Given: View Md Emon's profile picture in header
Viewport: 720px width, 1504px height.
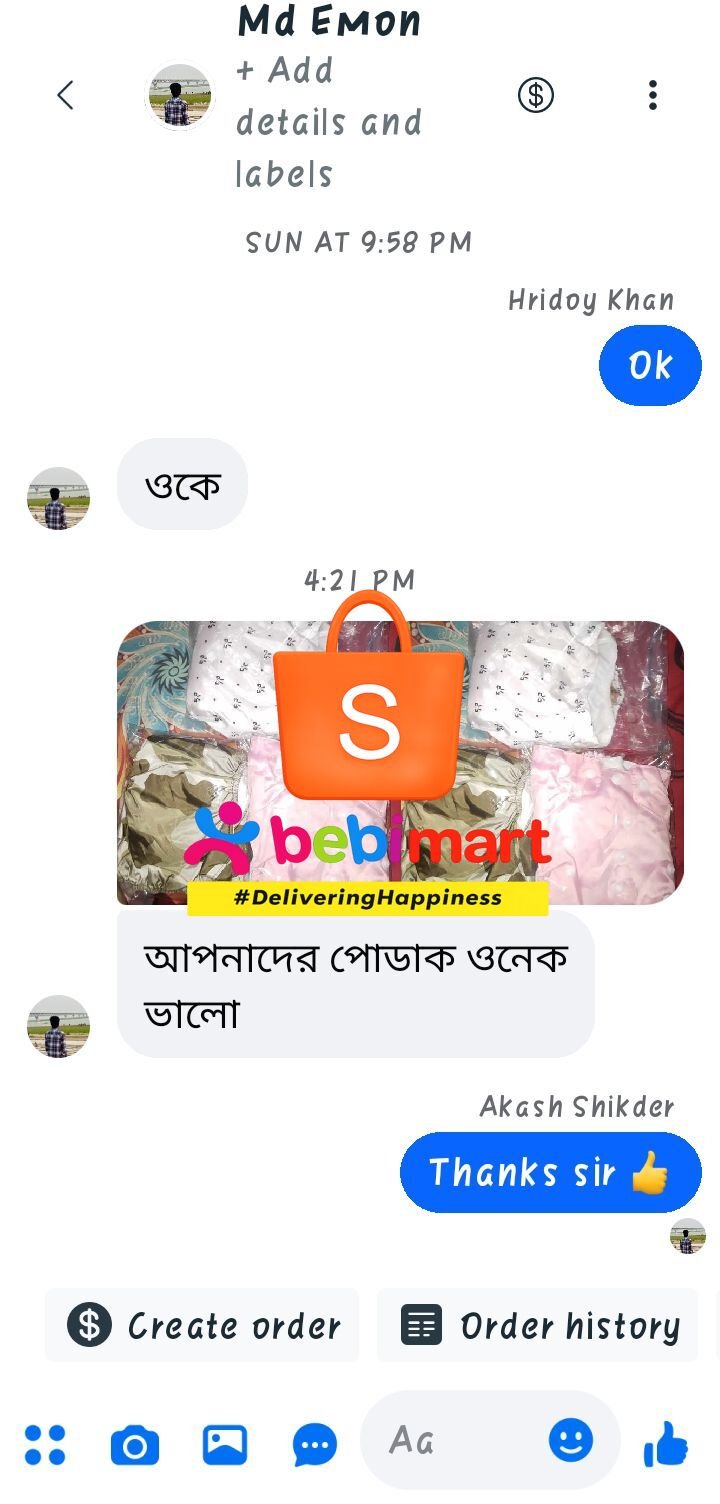Looking at the screenshot, I should tap(180, 97).
